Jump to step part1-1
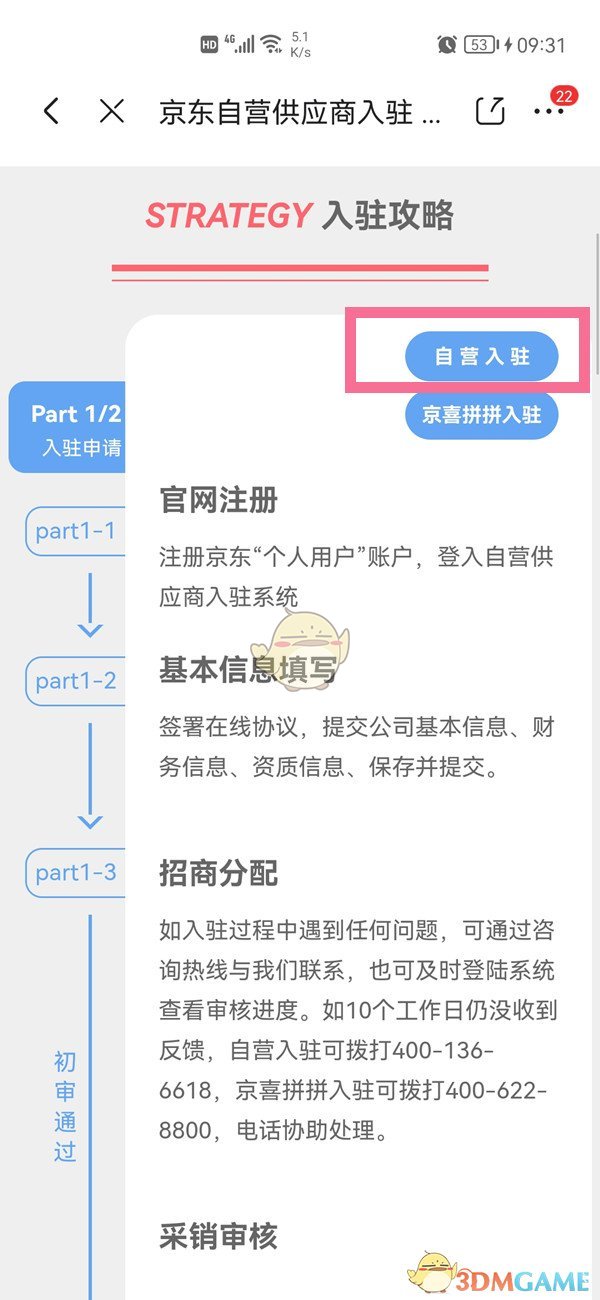 (76, 531)
